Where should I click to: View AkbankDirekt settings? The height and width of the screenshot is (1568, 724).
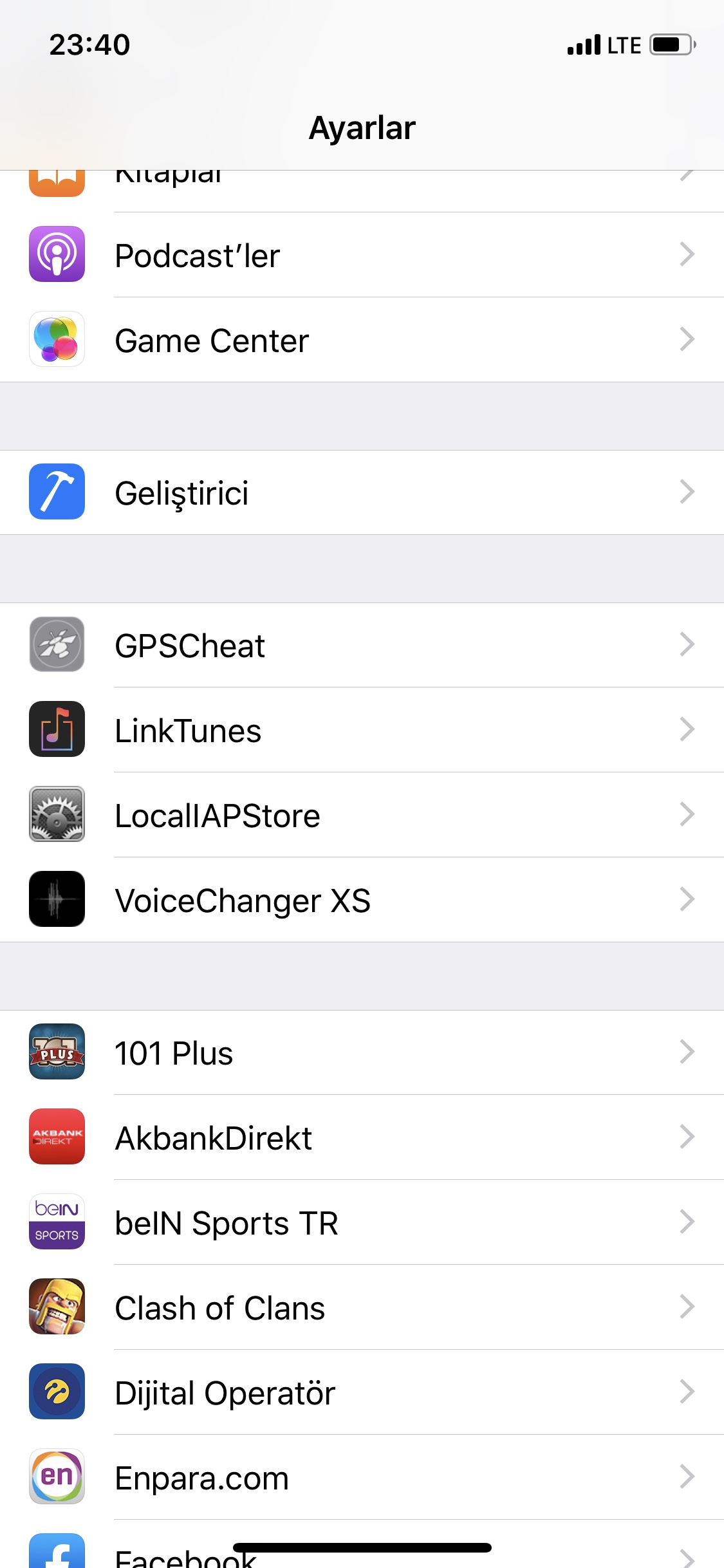[x=362, y=1137]
